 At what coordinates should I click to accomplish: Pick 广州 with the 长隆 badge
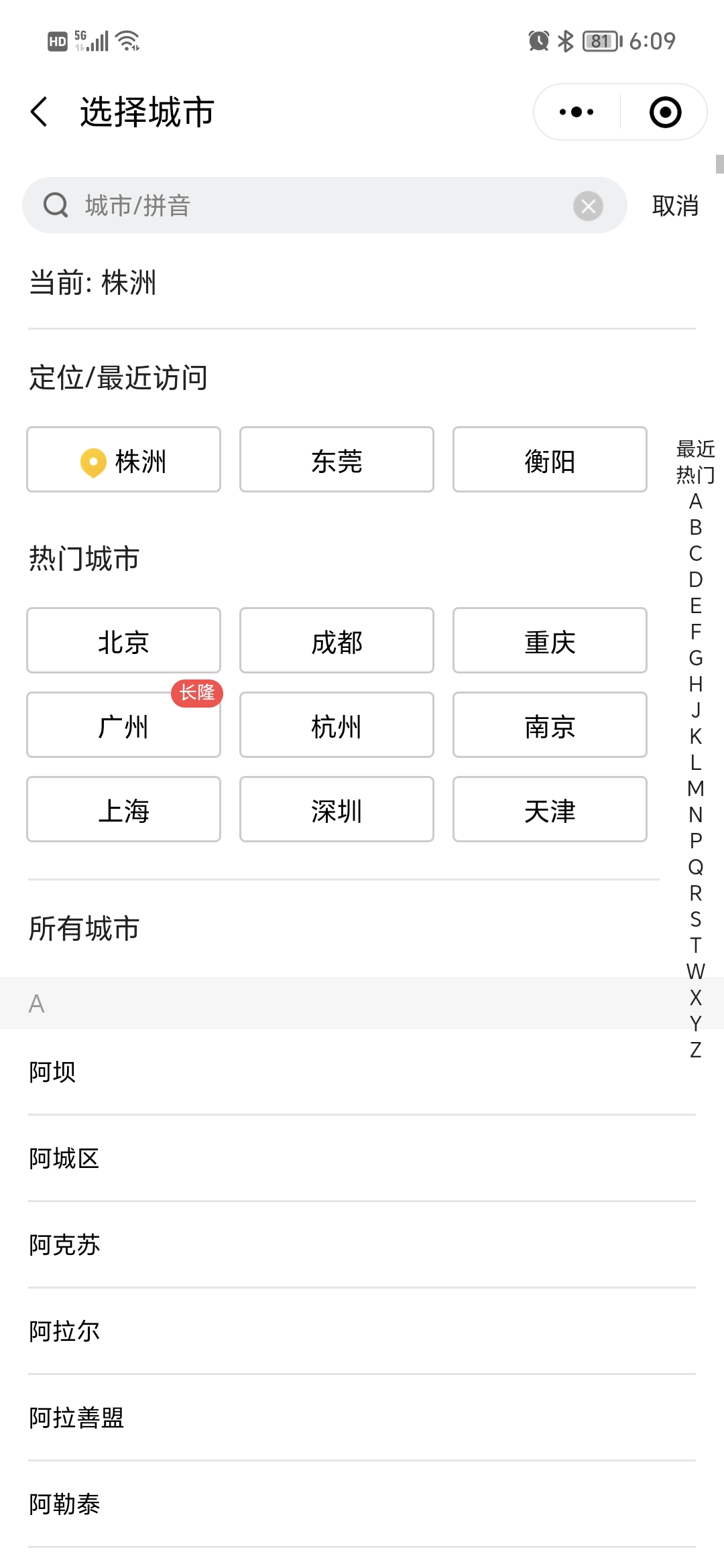click(124, 725)
